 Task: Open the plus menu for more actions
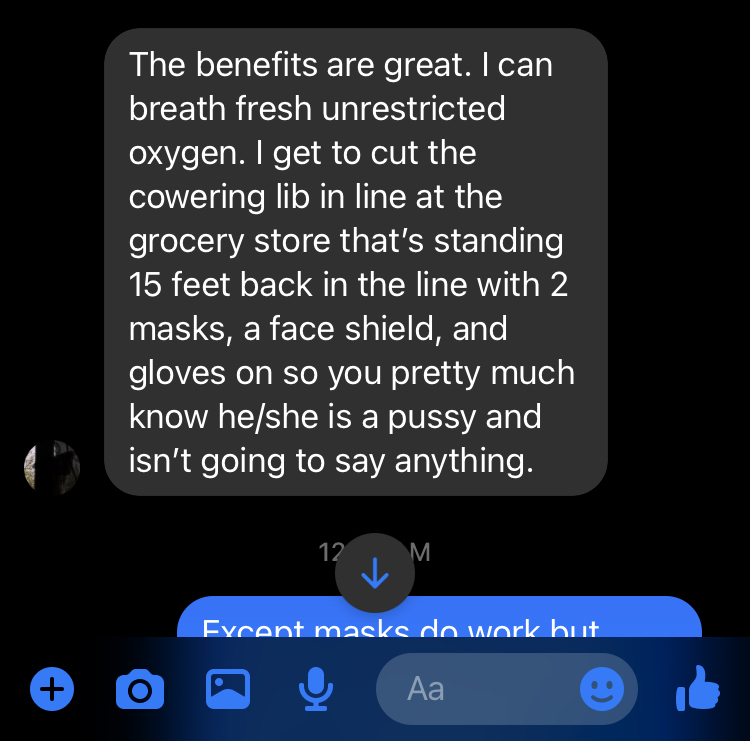pyautogui.click(x=52, y=689)
